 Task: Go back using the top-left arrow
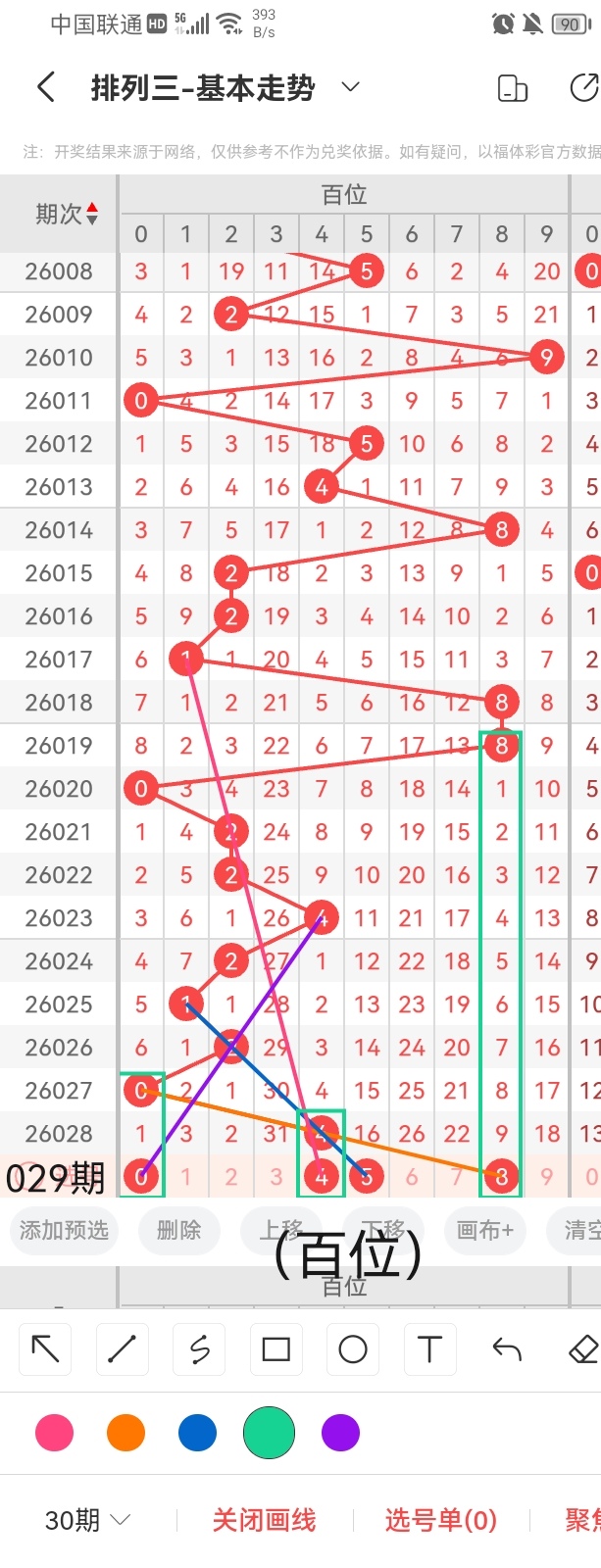[46, 87]
